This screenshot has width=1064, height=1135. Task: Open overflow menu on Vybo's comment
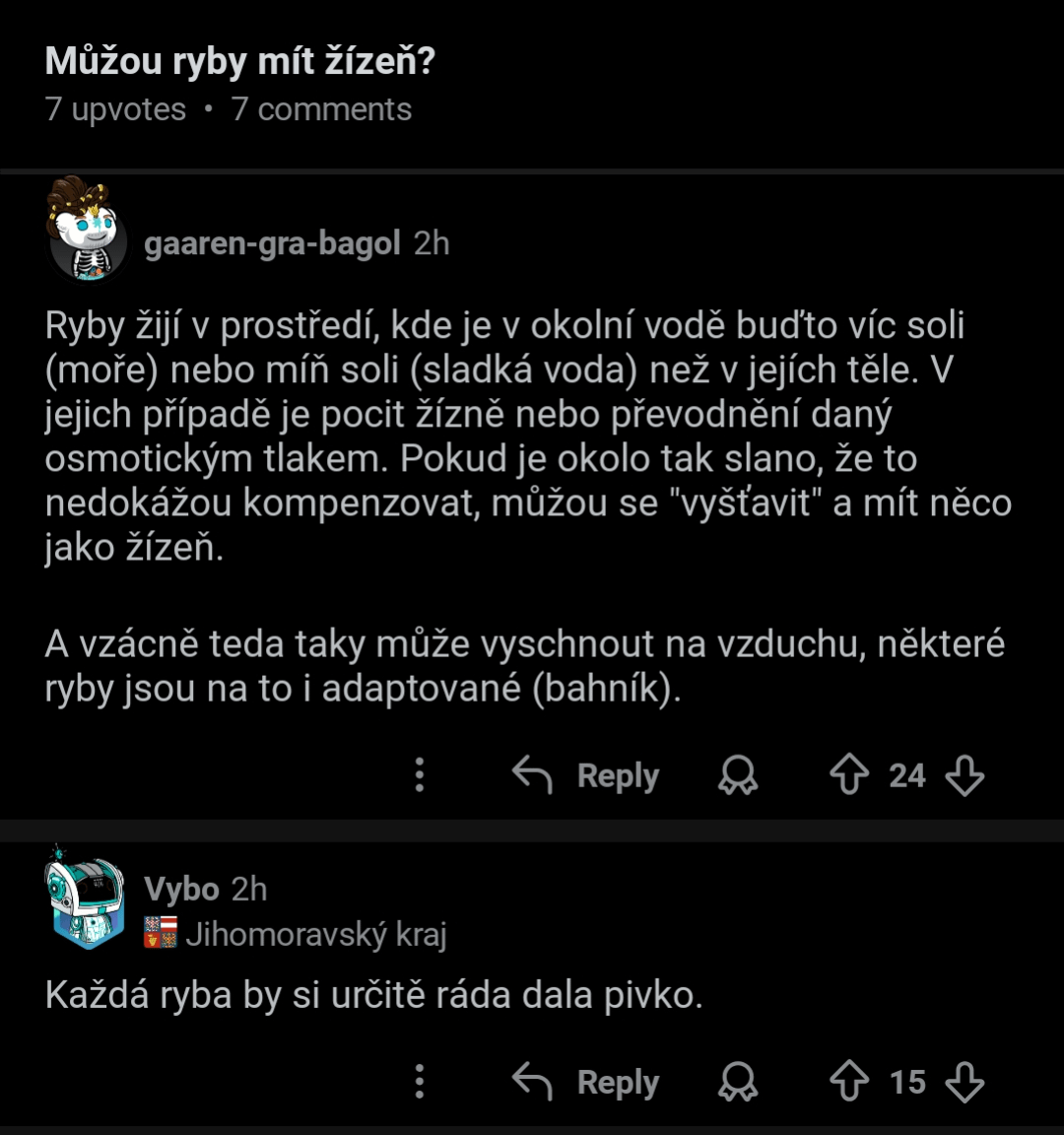(x=420, y=1082)
